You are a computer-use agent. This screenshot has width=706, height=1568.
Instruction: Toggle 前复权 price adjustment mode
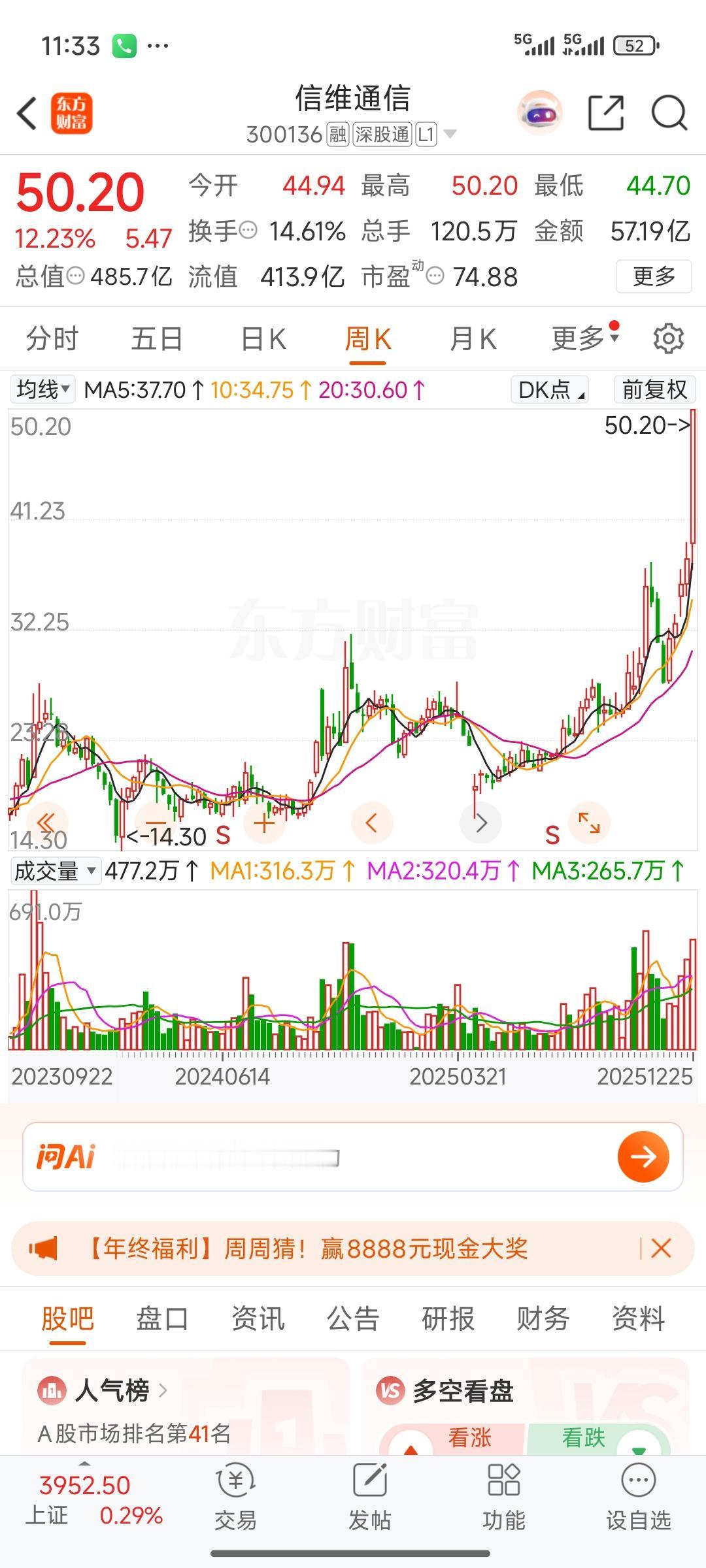coord(654,389)
